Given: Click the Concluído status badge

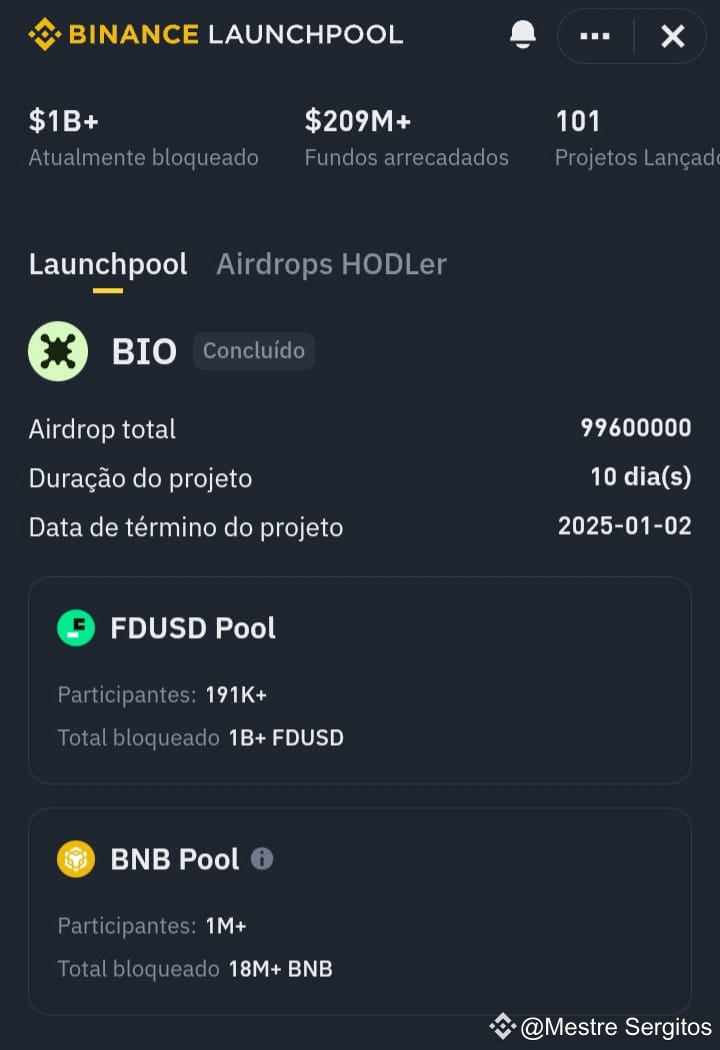Looking at the screenshot, I should click(253, 350).
